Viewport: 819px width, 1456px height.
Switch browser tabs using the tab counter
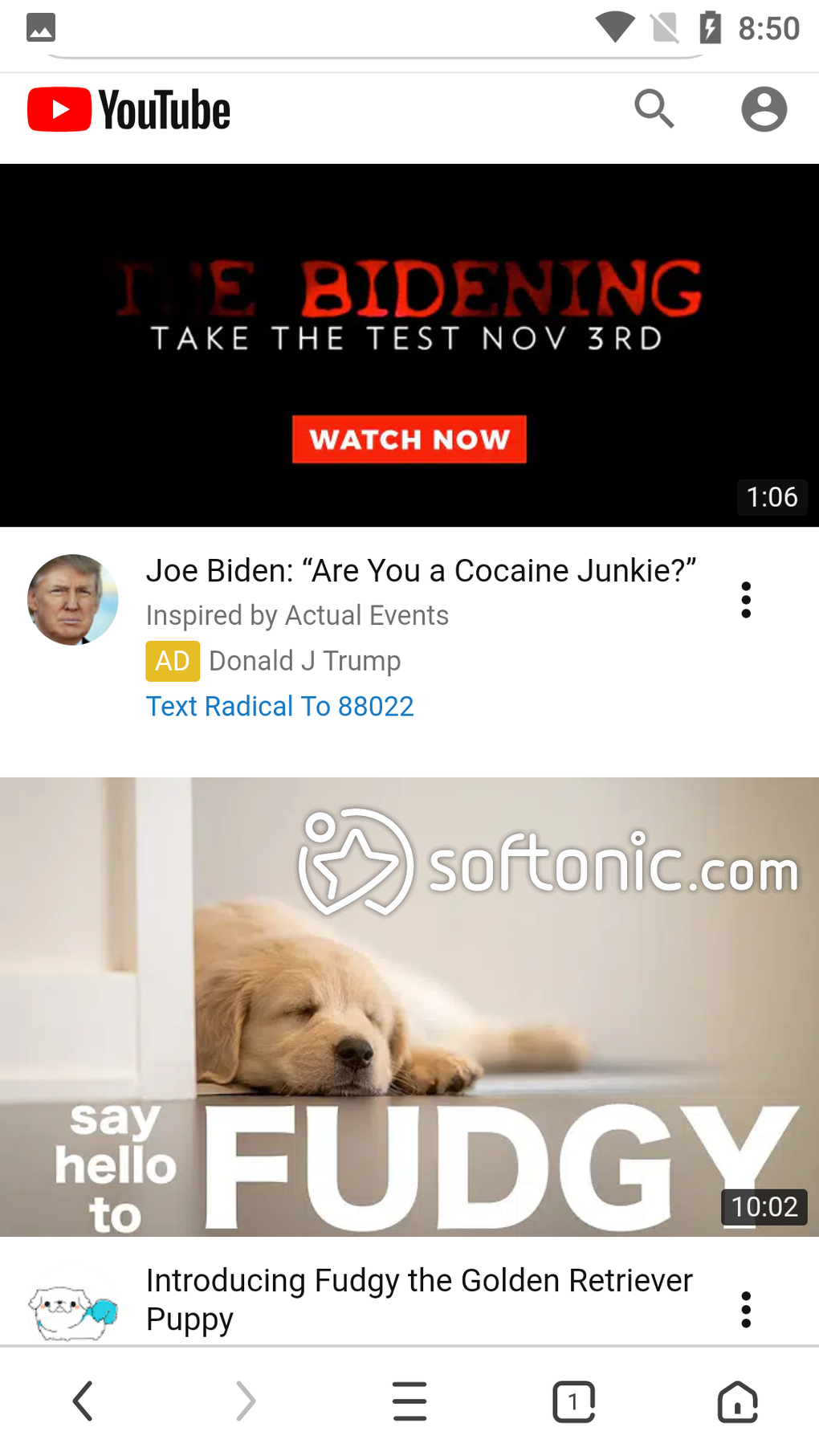pyautogui.click(x=573, y=1401)
